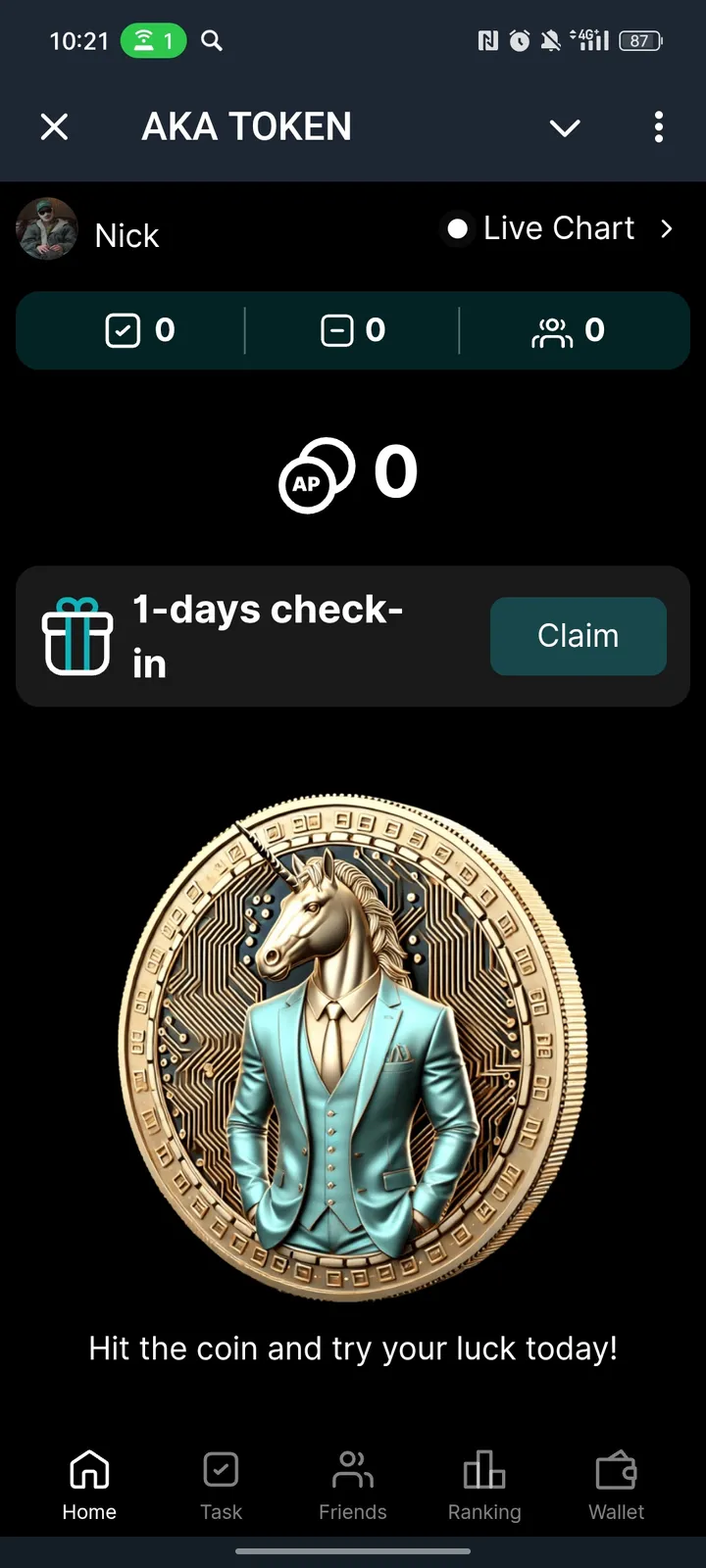The width and height of the screenshot is (706, 1568).
Task: Hit the unicorn coin
Action: click(x=351, y=1047)
